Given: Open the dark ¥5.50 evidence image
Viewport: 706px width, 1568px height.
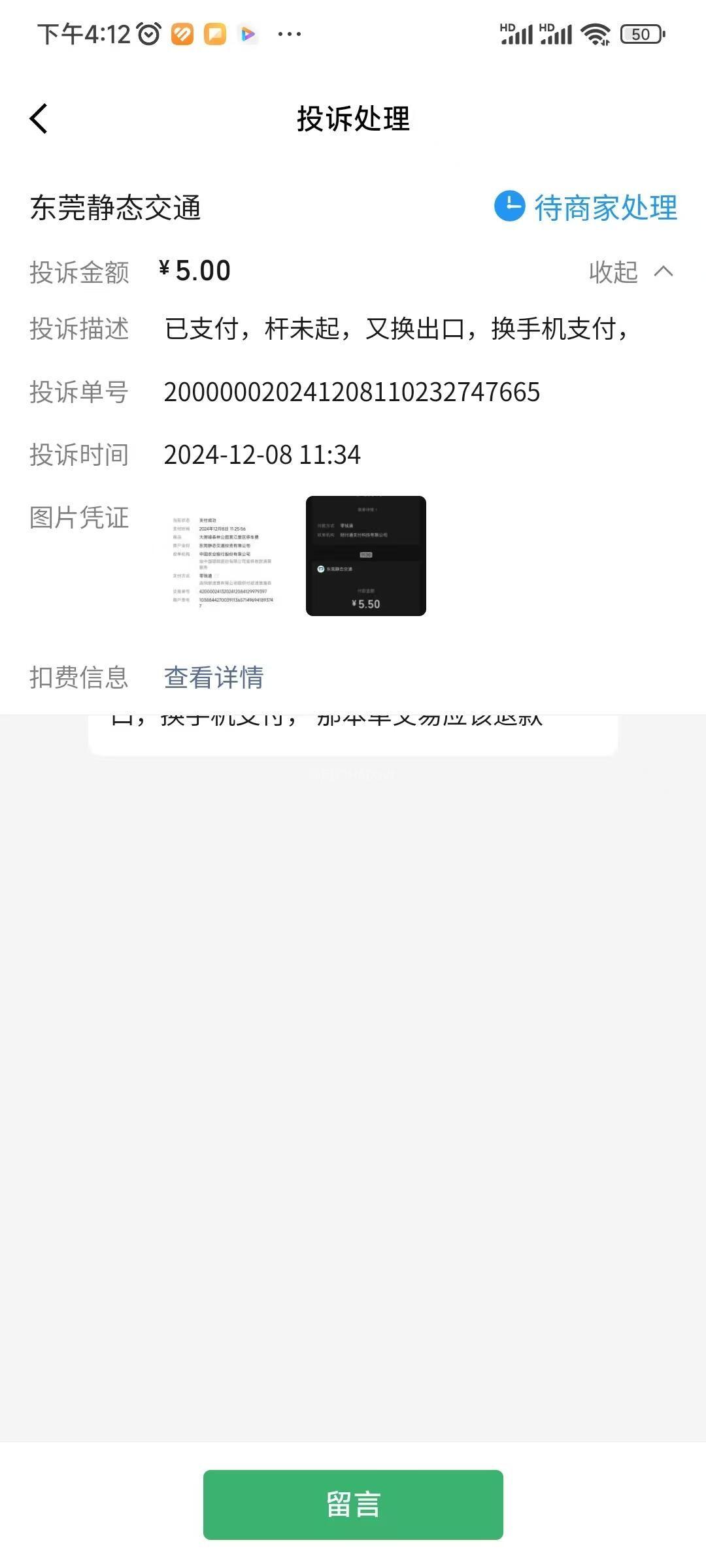Looking at the screenshot, I should (x=365, y=556).
